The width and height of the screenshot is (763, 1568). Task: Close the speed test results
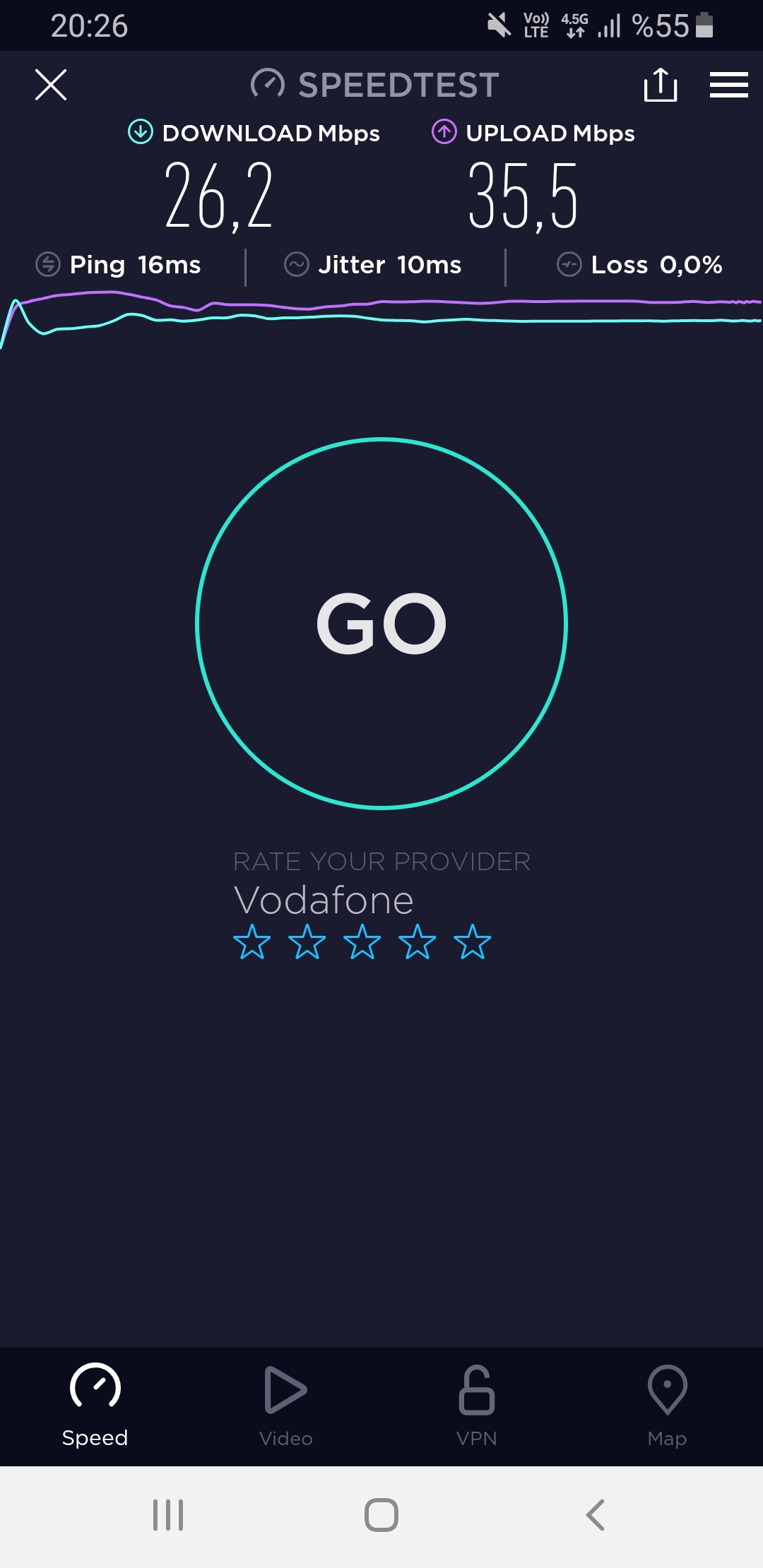click(x=51, y=85)
